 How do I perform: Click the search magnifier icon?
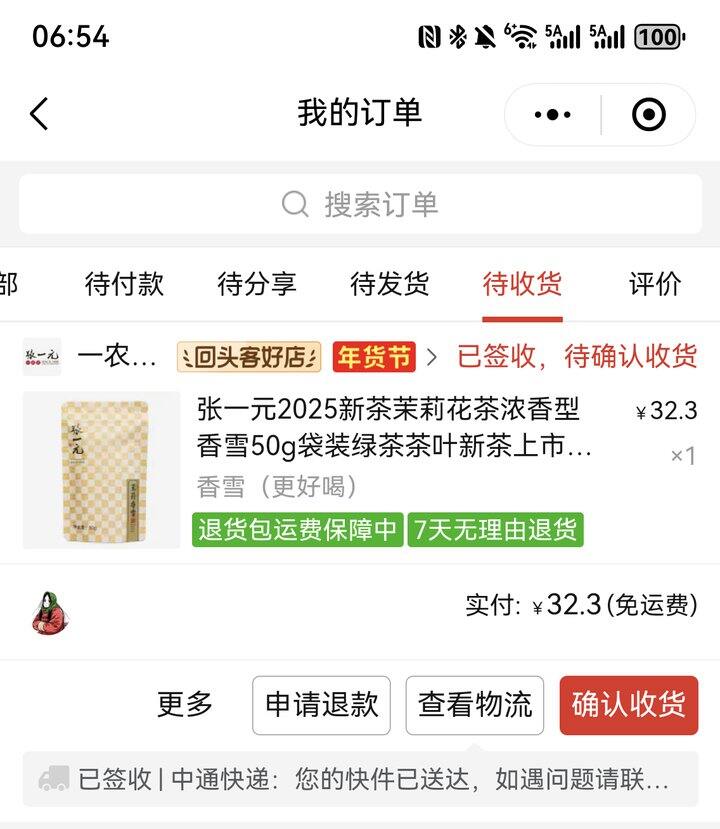coord(294,204)
